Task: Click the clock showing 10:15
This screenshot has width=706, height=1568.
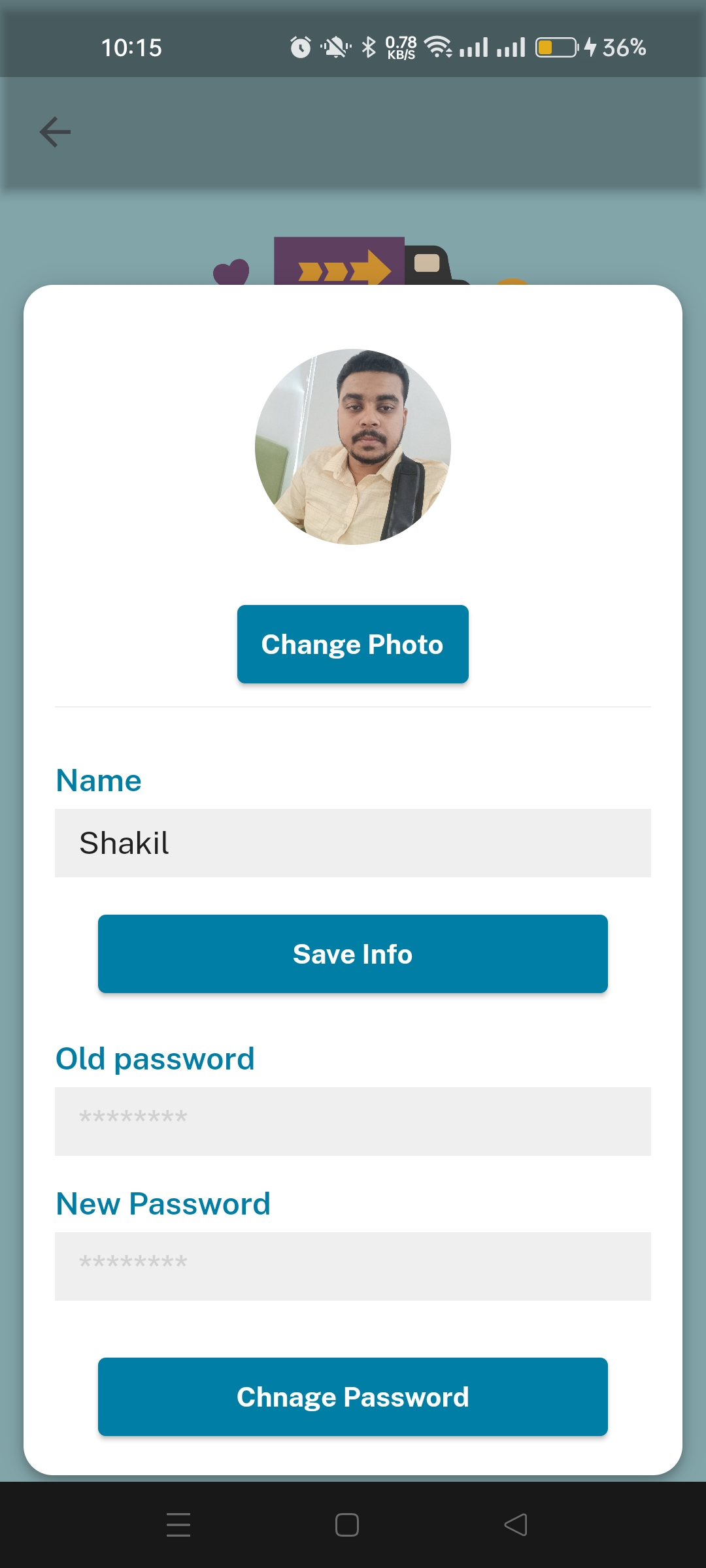Action: coord(133,47)
